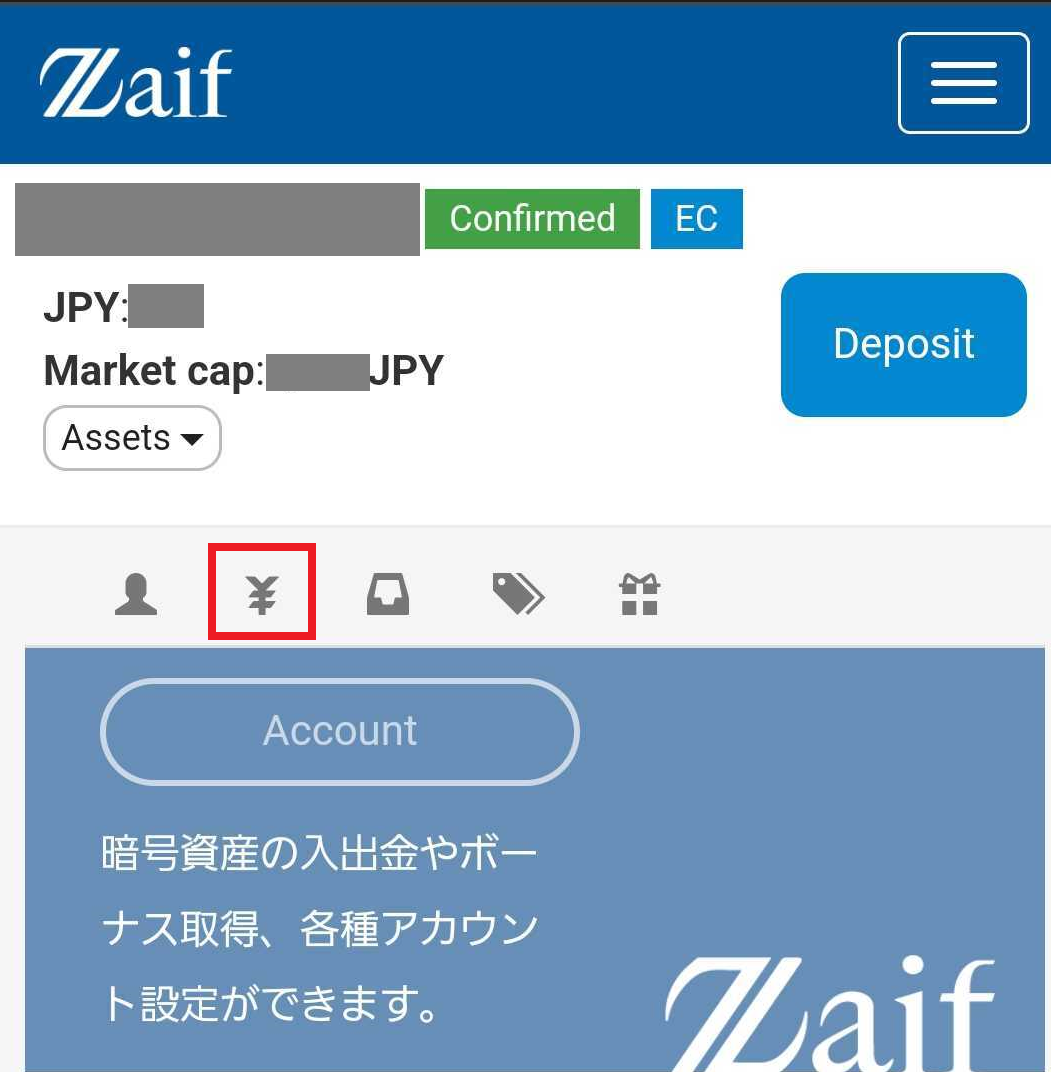The width and height of the screenshot is (1051, 1072).
Task: Tap the Deposit button
Action: (x=903, y=344)
